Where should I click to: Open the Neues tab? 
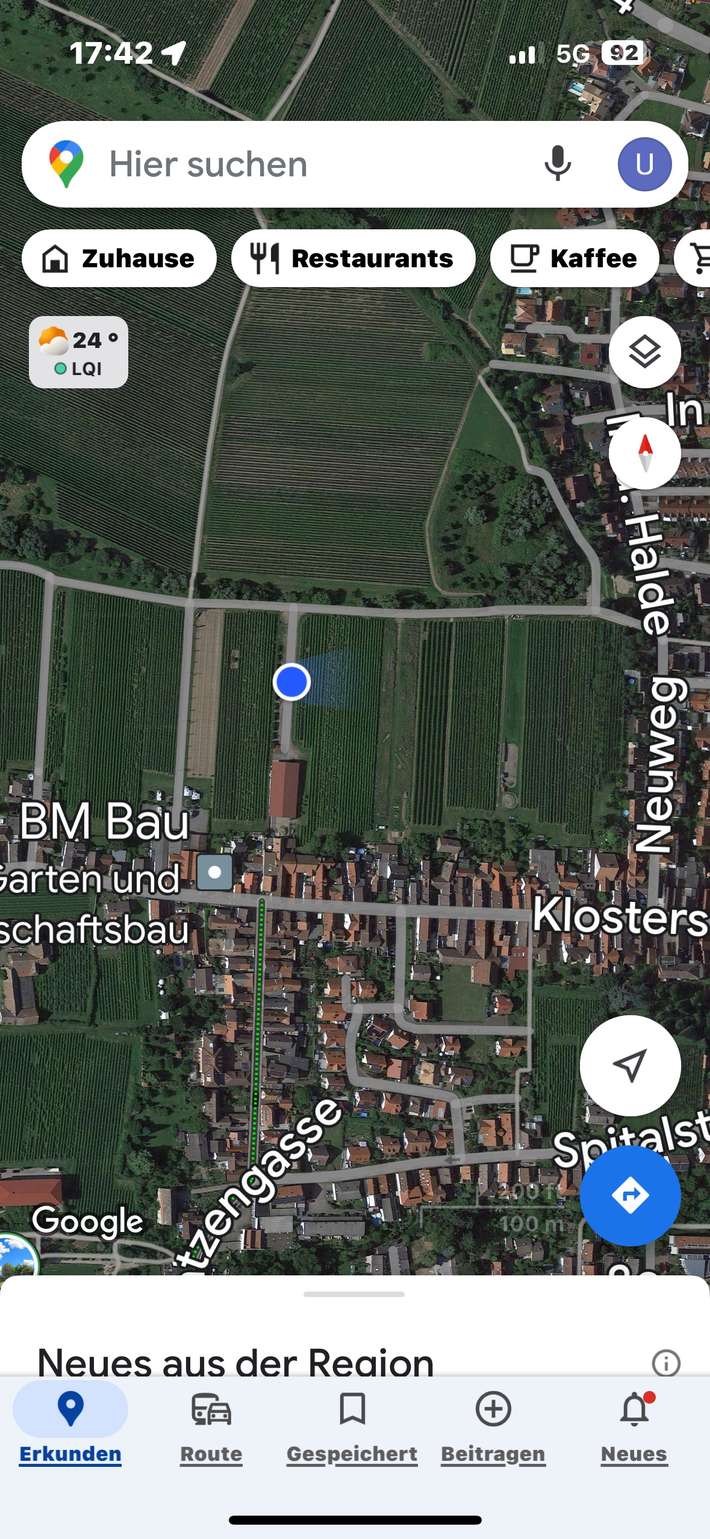pyautogui.click(x=634, y=1425)
